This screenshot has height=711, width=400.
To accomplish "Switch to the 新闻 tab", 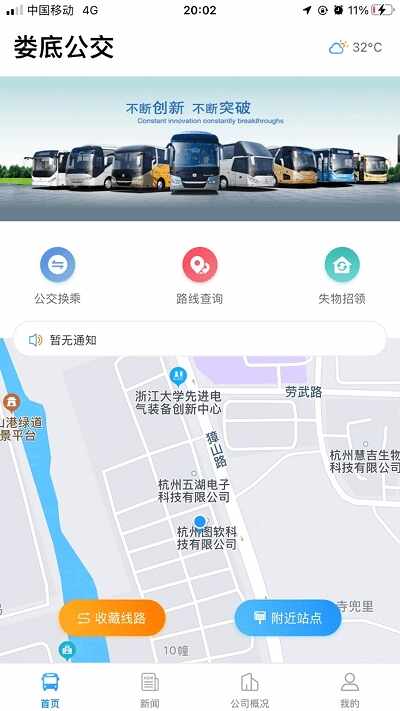I will pos(150,690).
